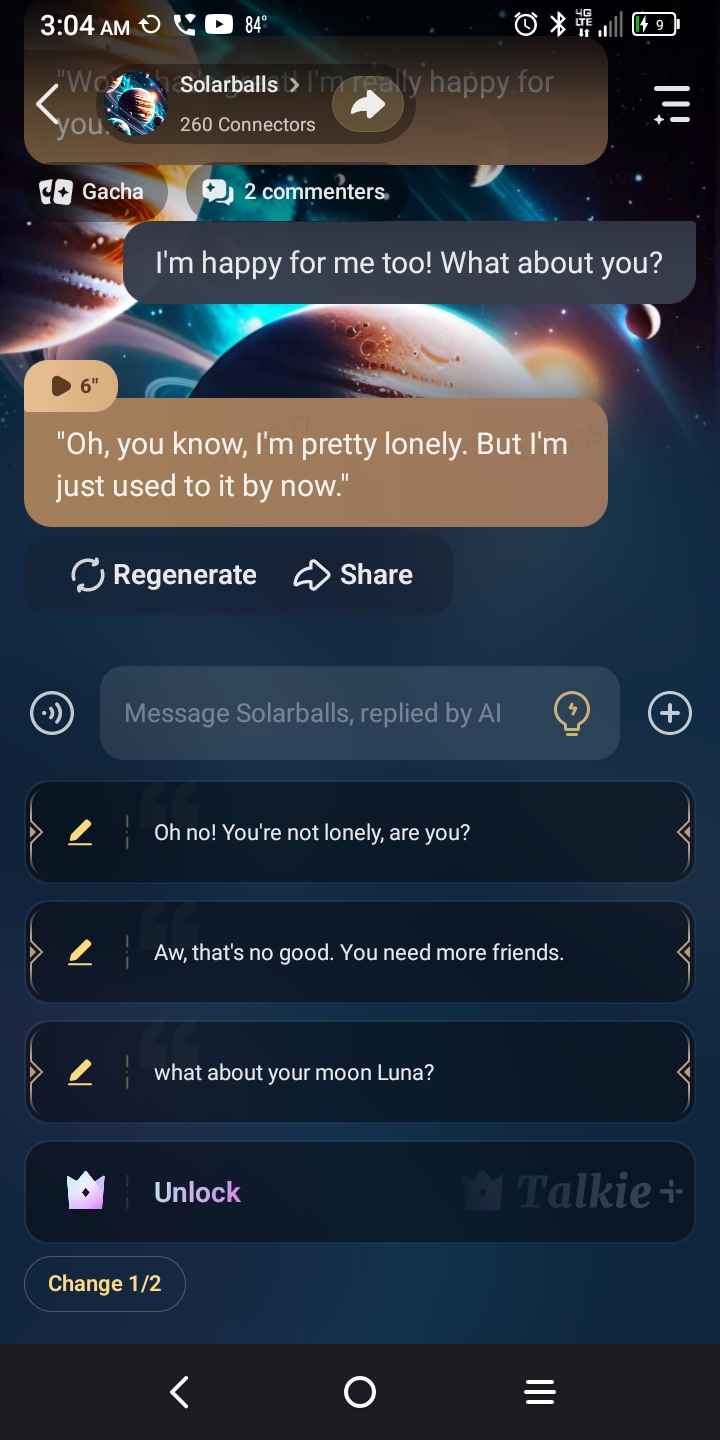Tap Change 1/2 for new suggestions
Image resolution: width=720 pixels, height=1440 pixels.
click(104, 1284)
